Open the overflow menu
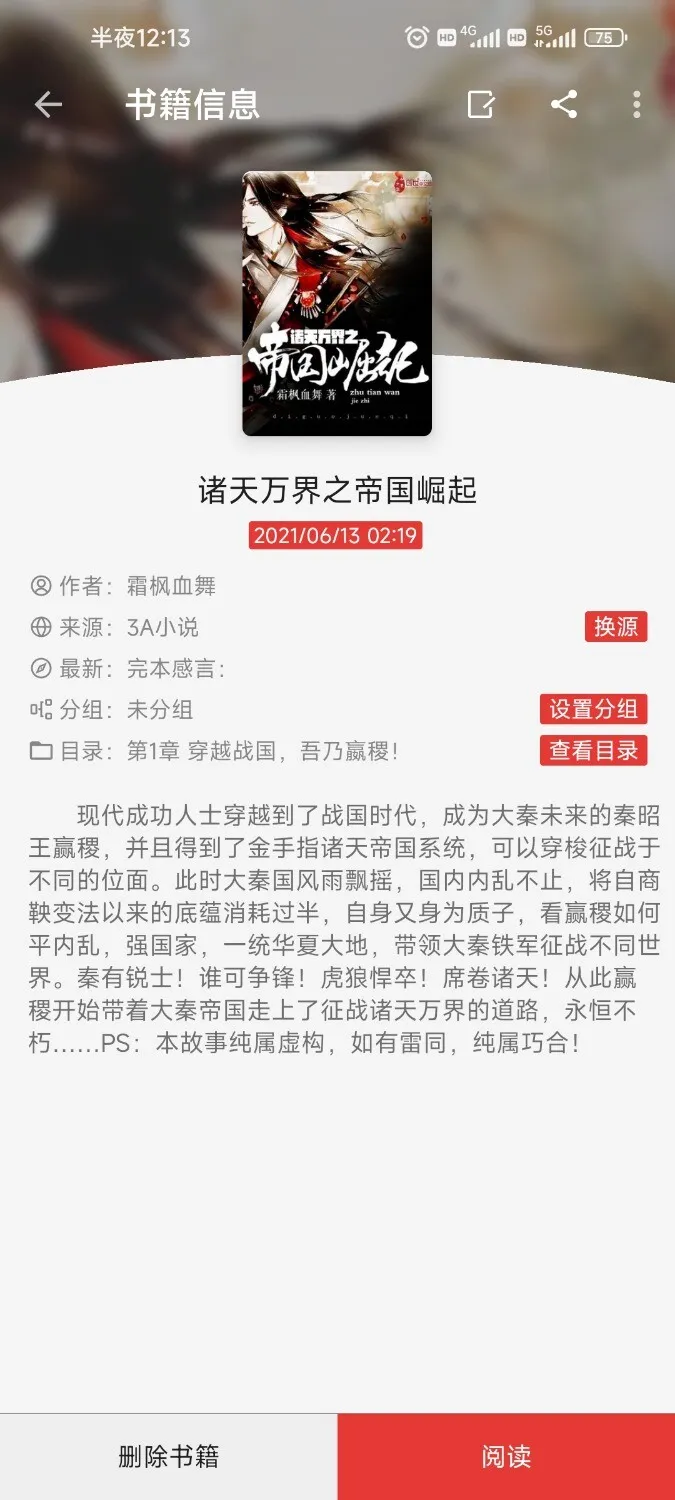The width and height of the screenshot is (675, 1500). coord(637,104)
